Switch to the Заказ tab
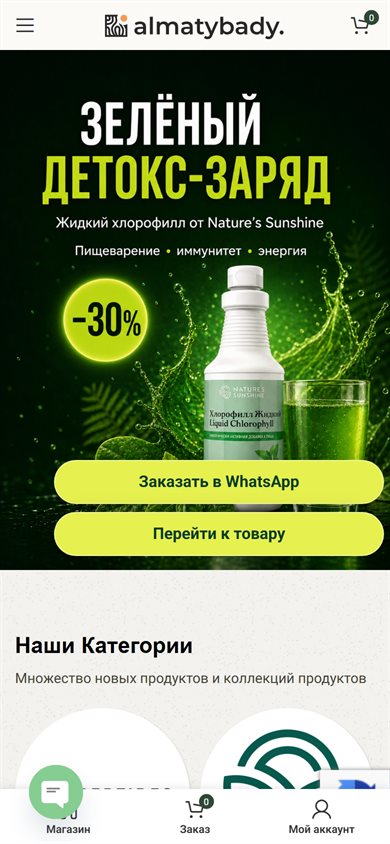390x844 pixels. coord(195,816)
